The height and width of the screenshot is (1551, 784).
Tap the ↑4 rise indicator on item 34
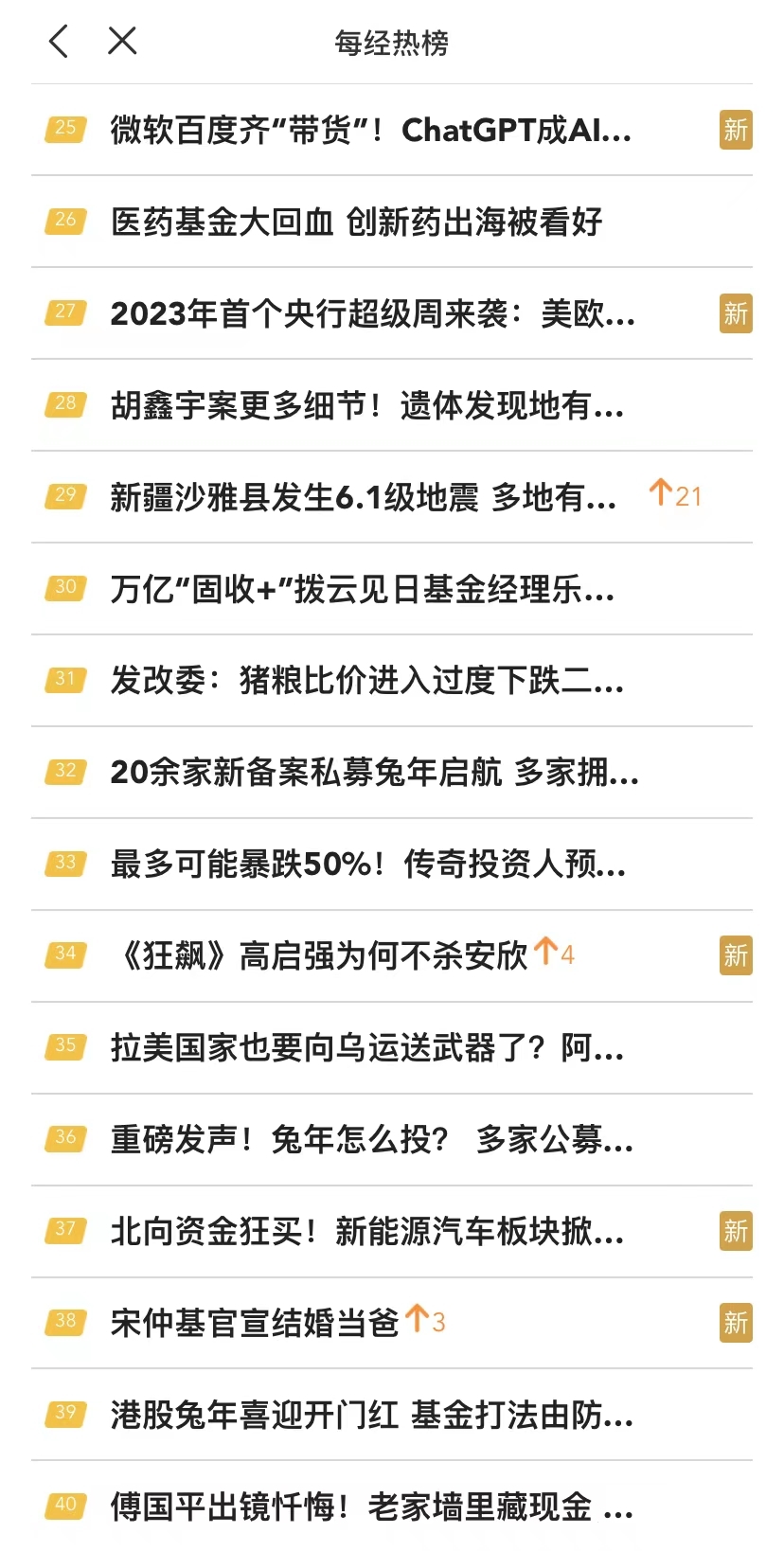pyautogui.click(x=554, y=954)
